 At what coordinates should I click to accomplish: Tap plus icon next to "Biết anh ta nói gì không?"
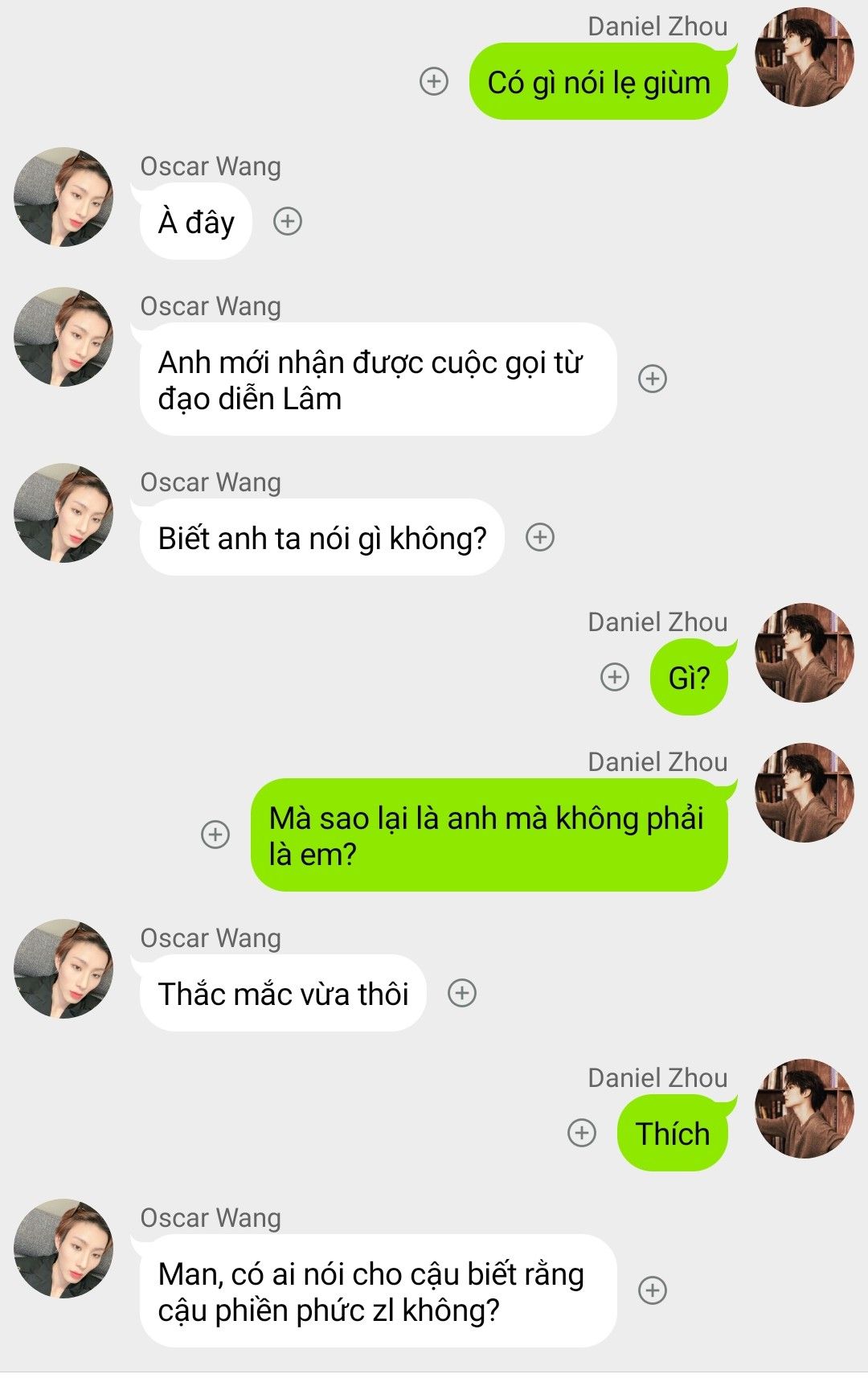[540, 537]
